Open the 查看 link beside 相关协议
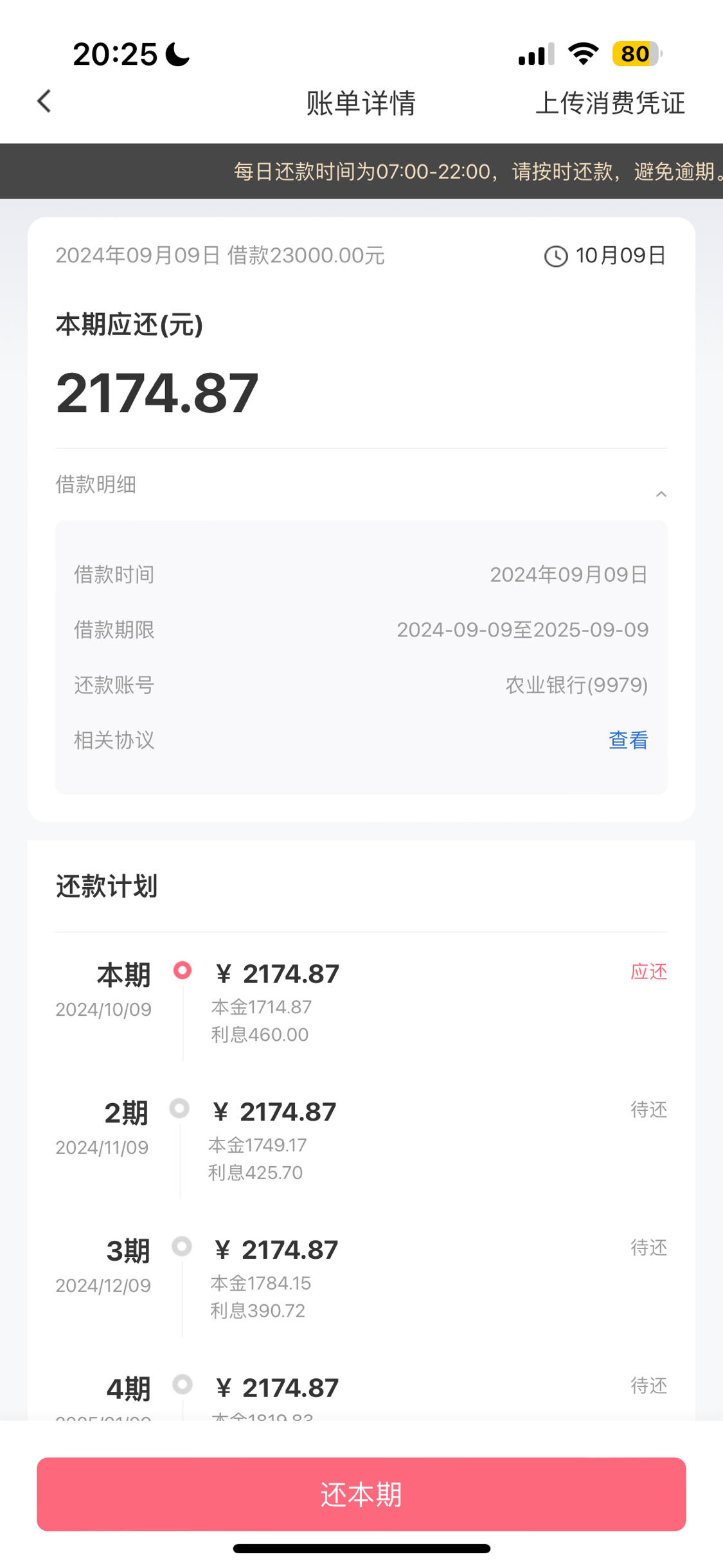This screenshot has width=723, height=1568. tap(628, 740)
